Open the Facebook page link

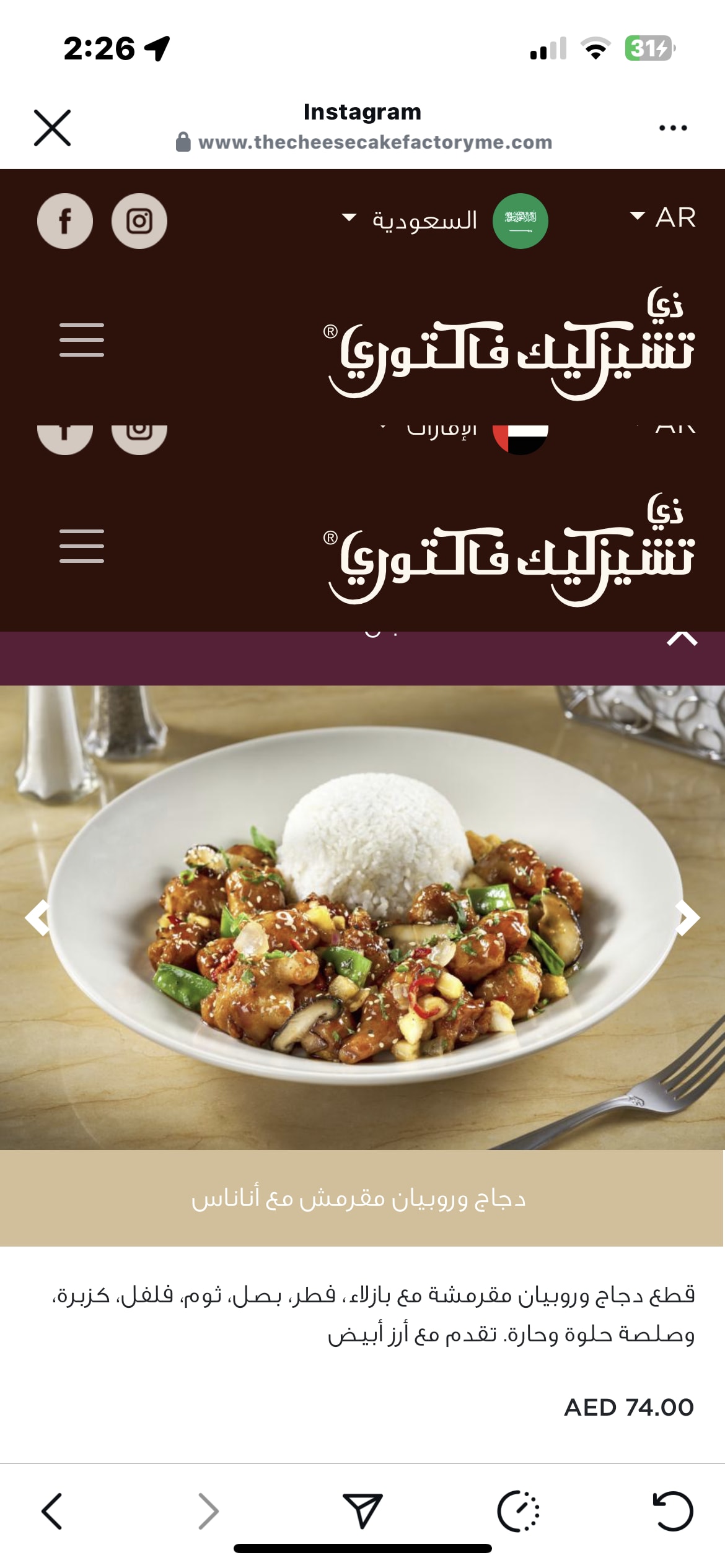[x=65, y=221]
